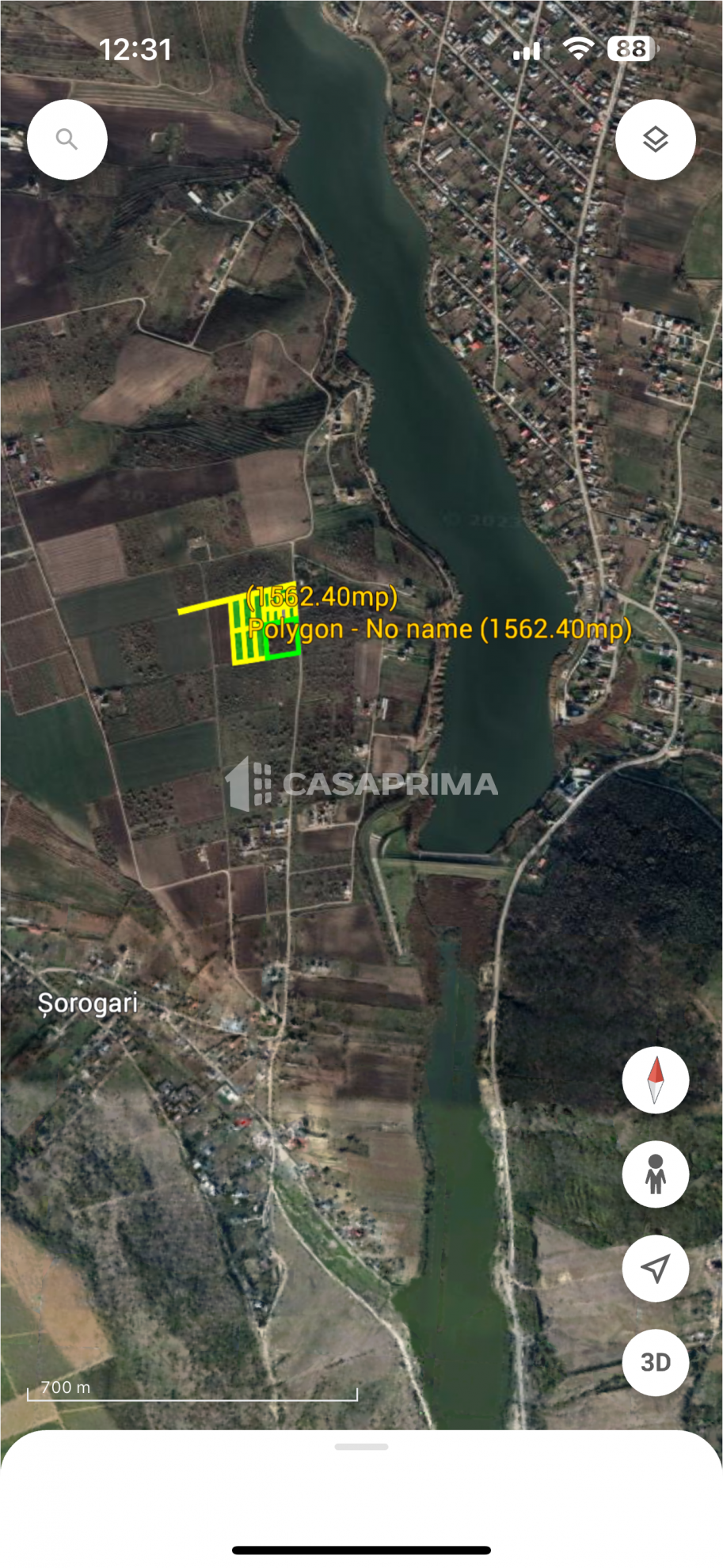This screenshot has height=1568, width=723.
Task: Select the Polygon - No name placemark
Action: click(x=440, y=629)
